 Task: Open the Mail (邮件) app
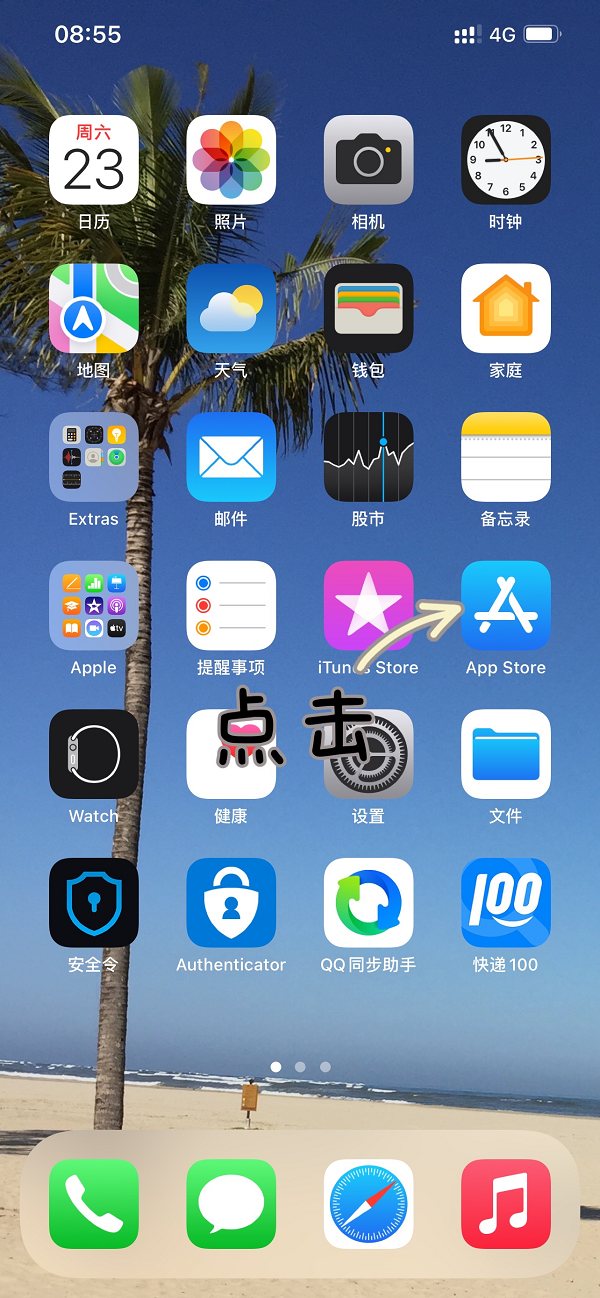[x=231, y=457]
